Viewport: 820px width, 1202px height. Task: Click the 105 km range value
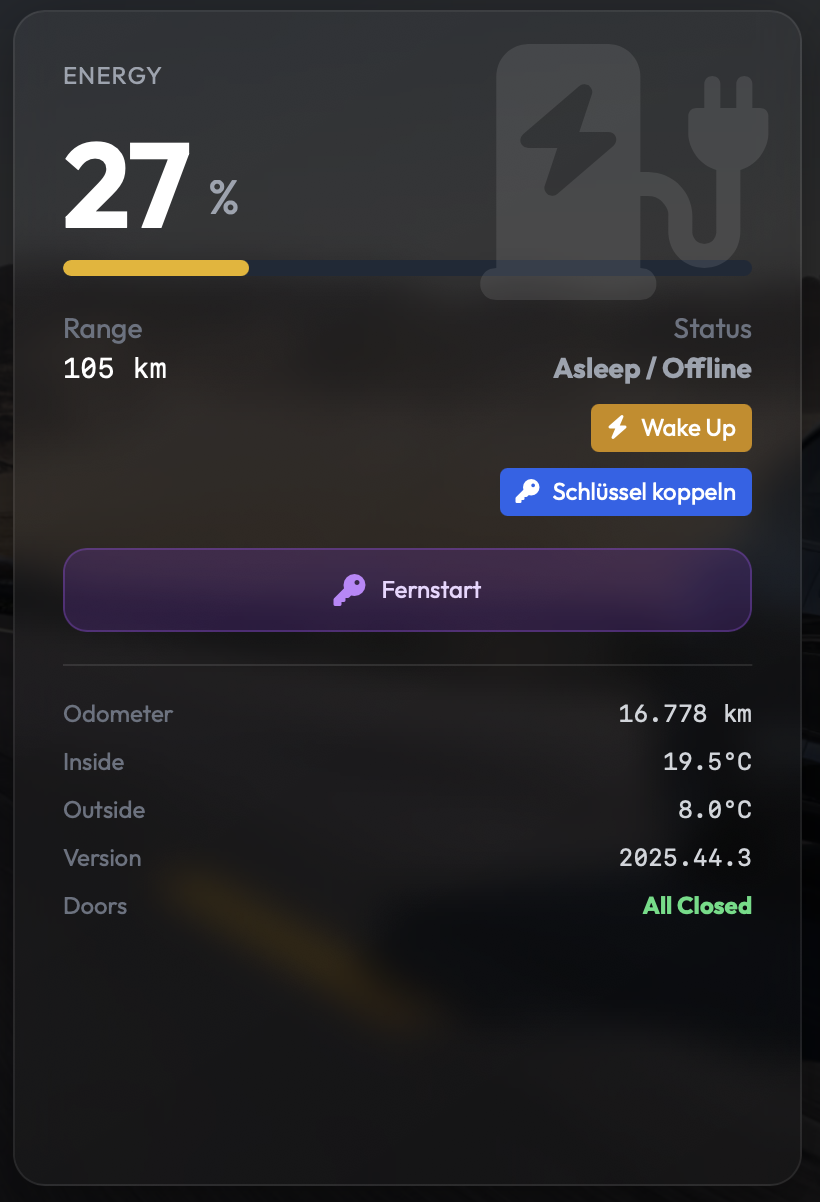pyautogui.click(x=115, y=368)
